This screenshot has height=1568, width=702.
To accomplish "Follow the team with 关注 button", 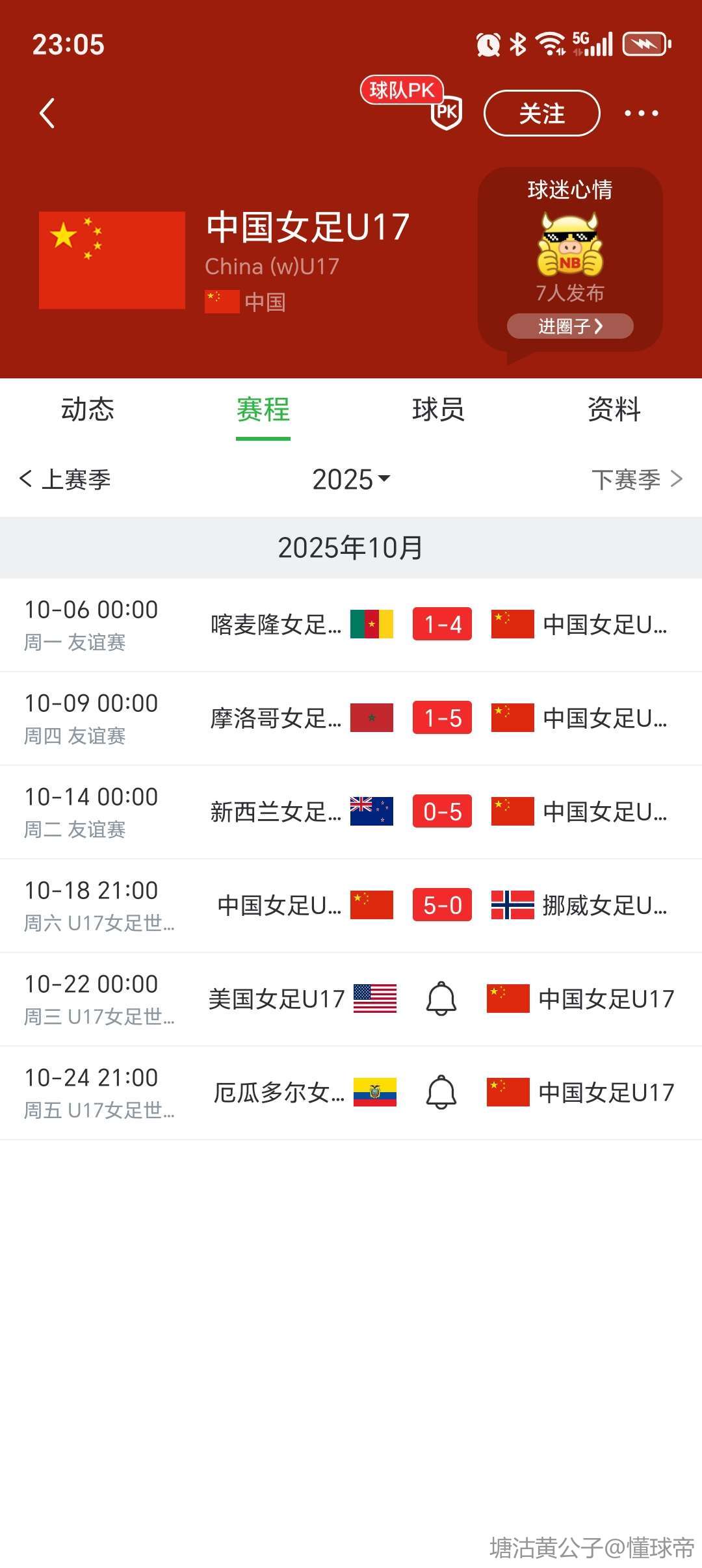I will 541,113.
